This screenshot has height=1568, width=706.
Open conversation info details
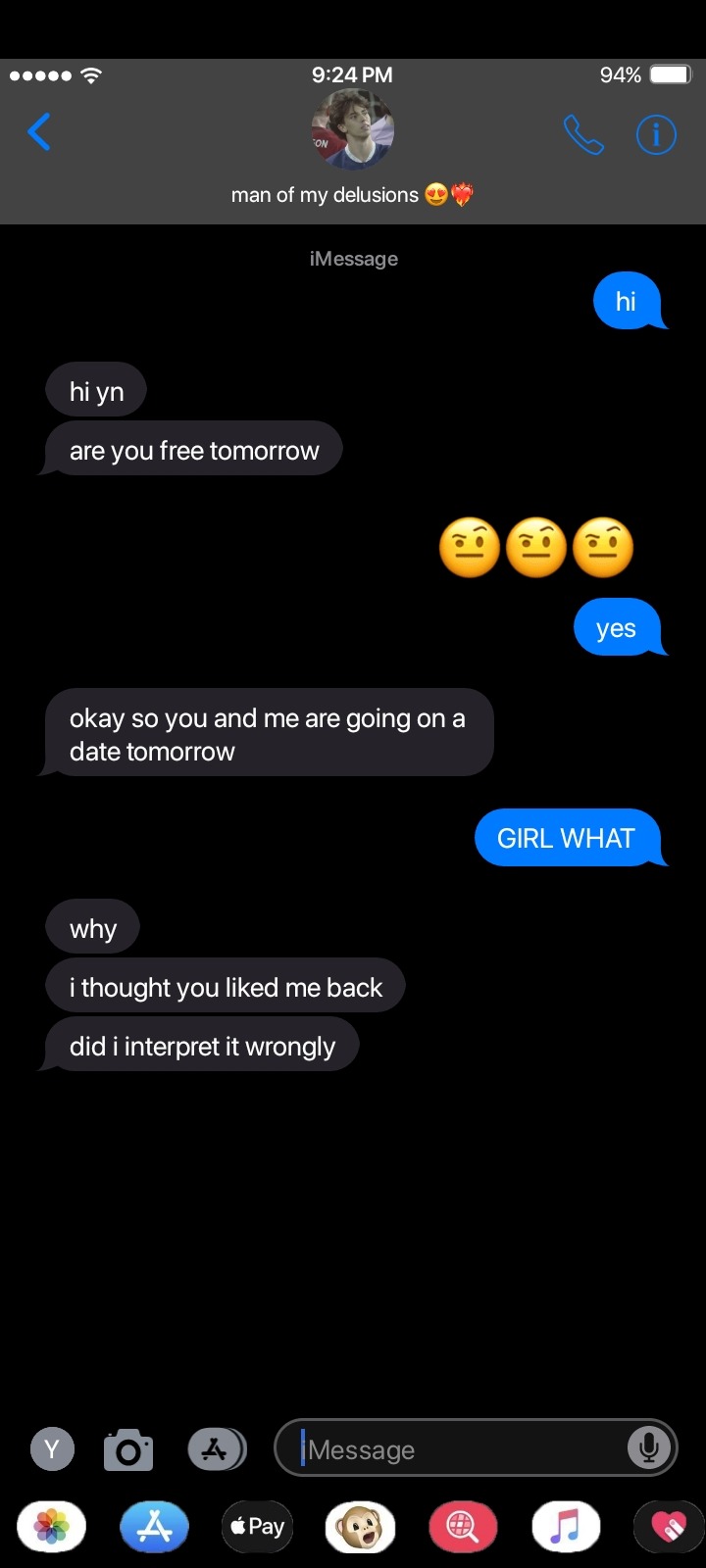pos(656,135)
